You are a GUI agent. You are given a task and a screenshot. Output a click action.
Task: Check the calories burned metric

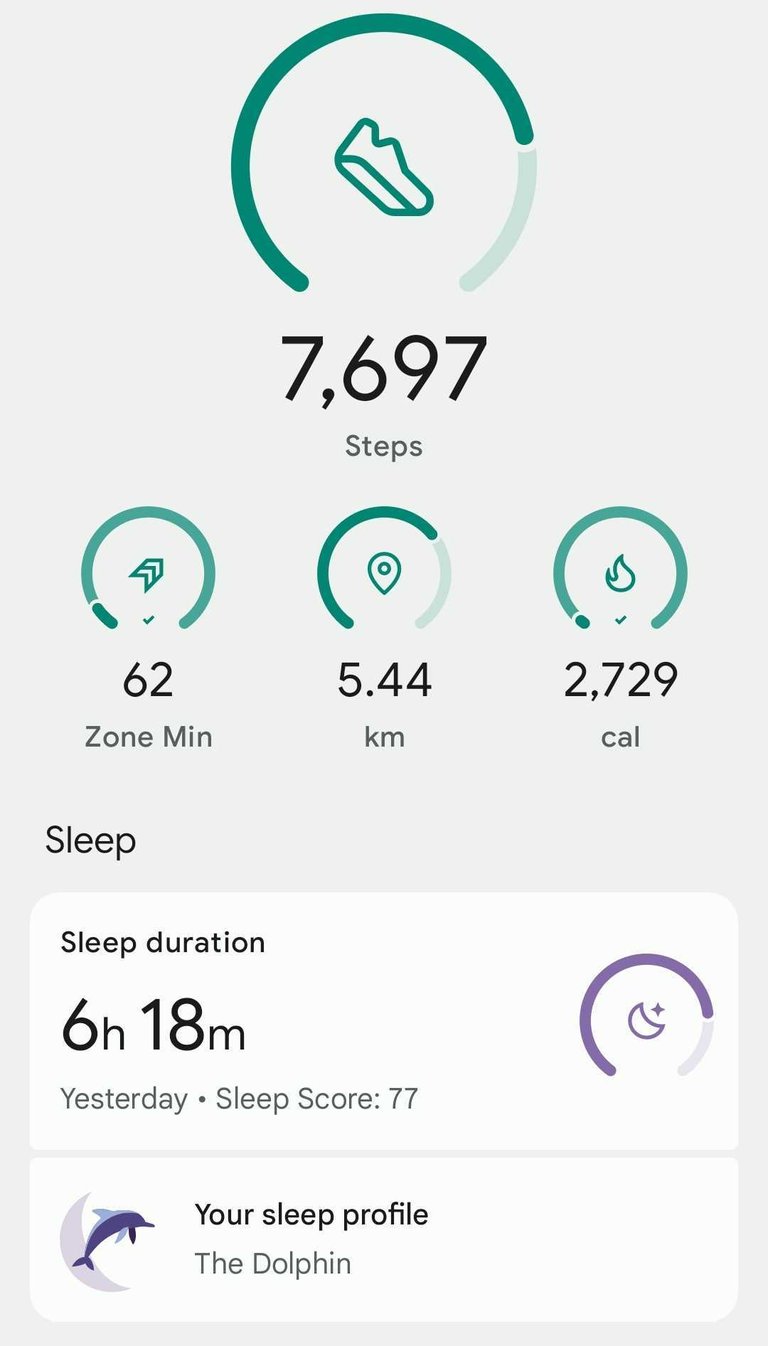coord(620,628)
